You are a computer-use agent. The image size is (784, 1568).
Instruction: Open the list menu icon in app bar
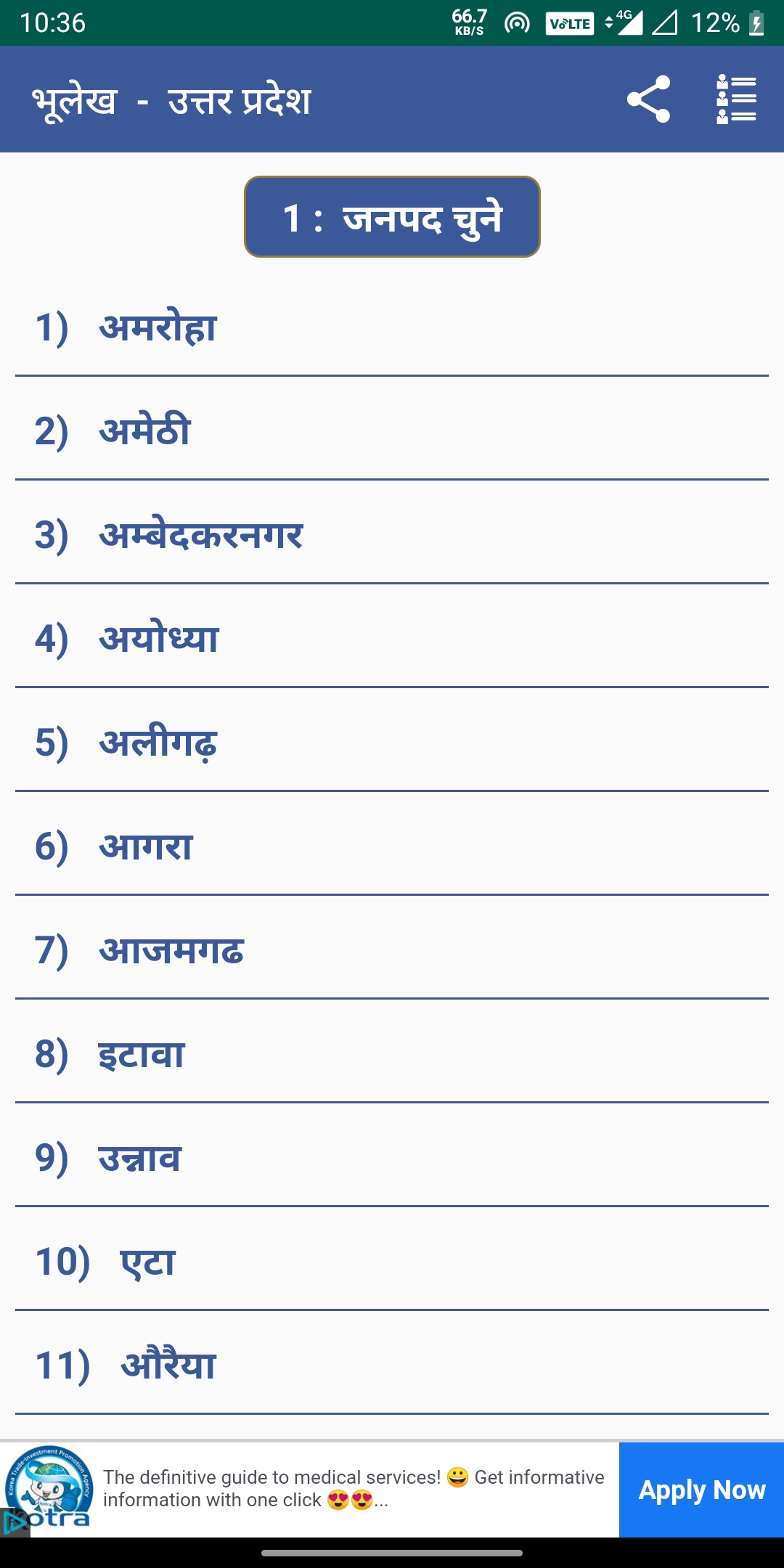[x=736, y=99]
